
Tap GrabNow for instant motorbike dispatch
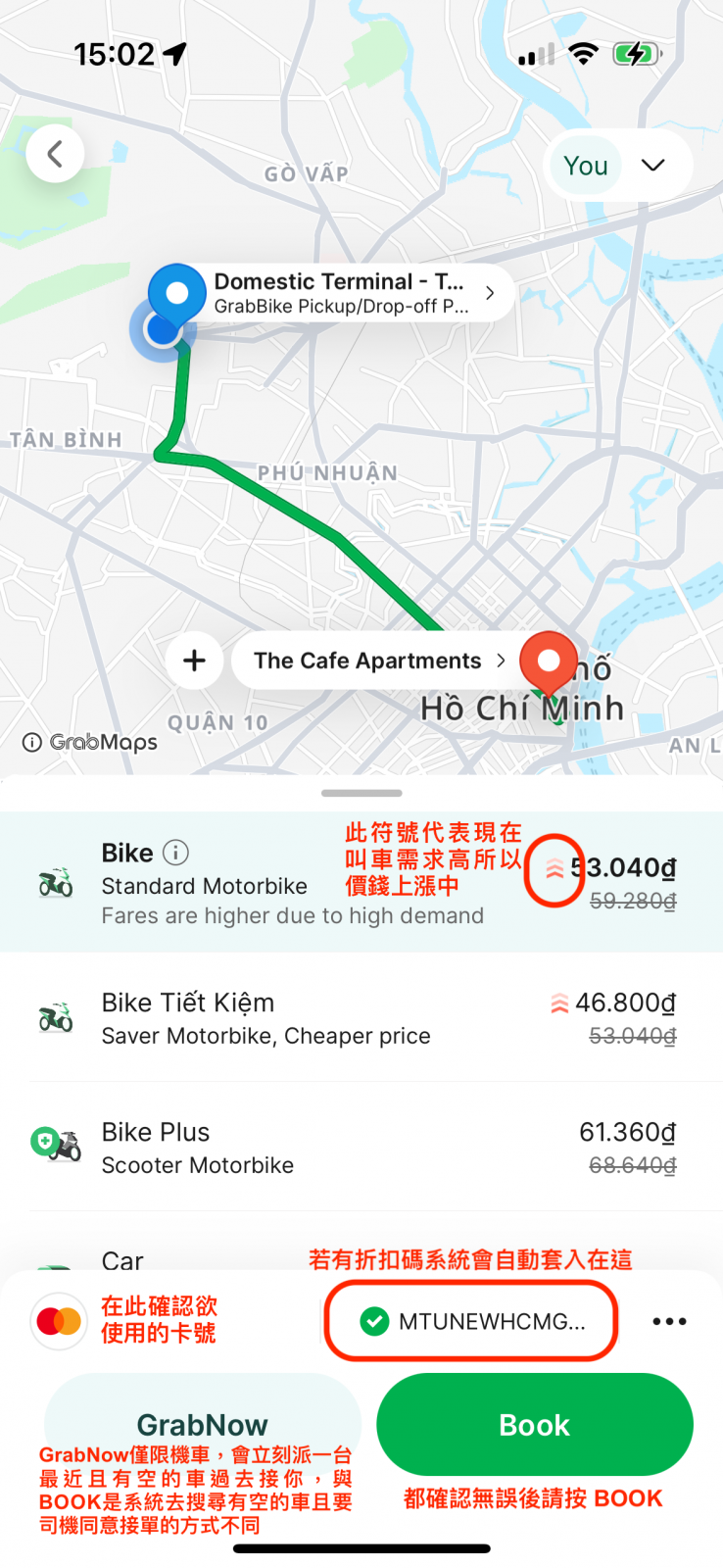pos(202,1424)
